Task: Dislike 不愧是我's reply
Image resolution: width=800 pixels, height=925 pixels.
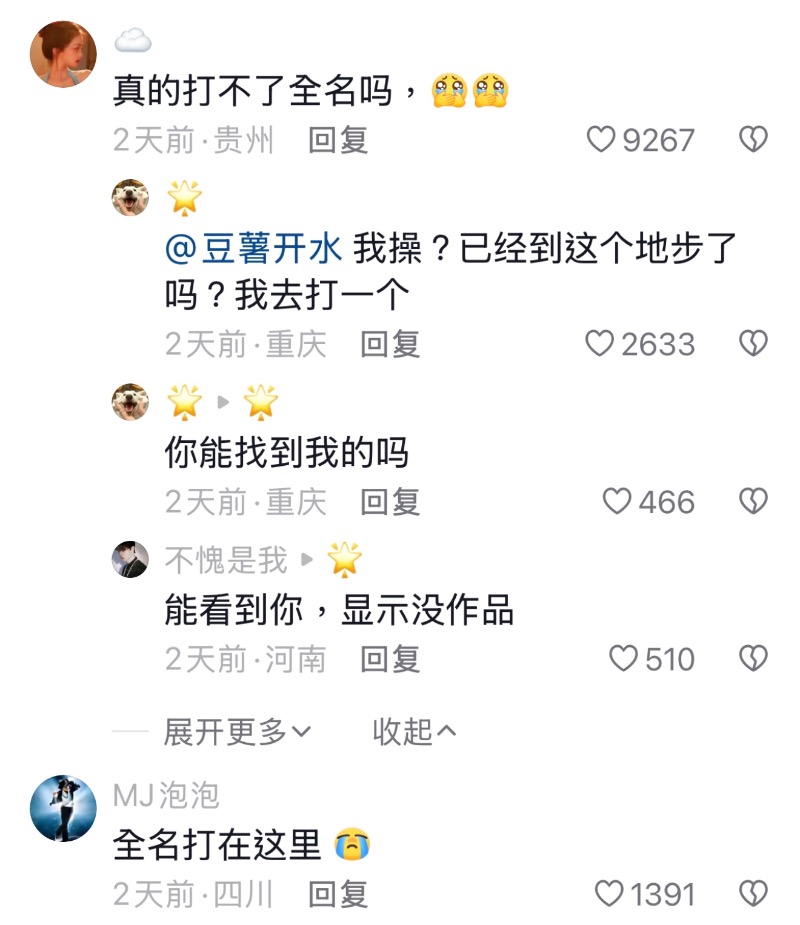Action: (752, 658)
